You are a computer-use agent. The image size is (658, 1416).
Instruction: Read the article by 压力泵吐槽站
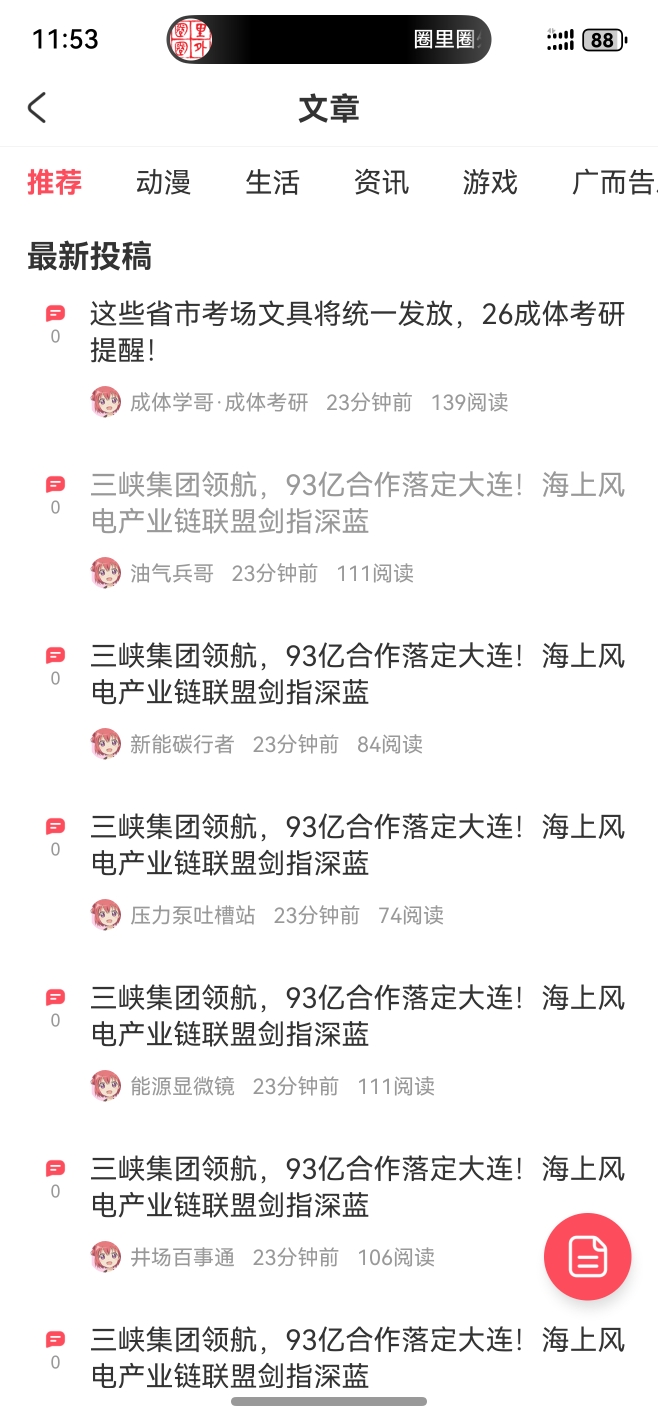pyautogui.click(x=357, y=845)
